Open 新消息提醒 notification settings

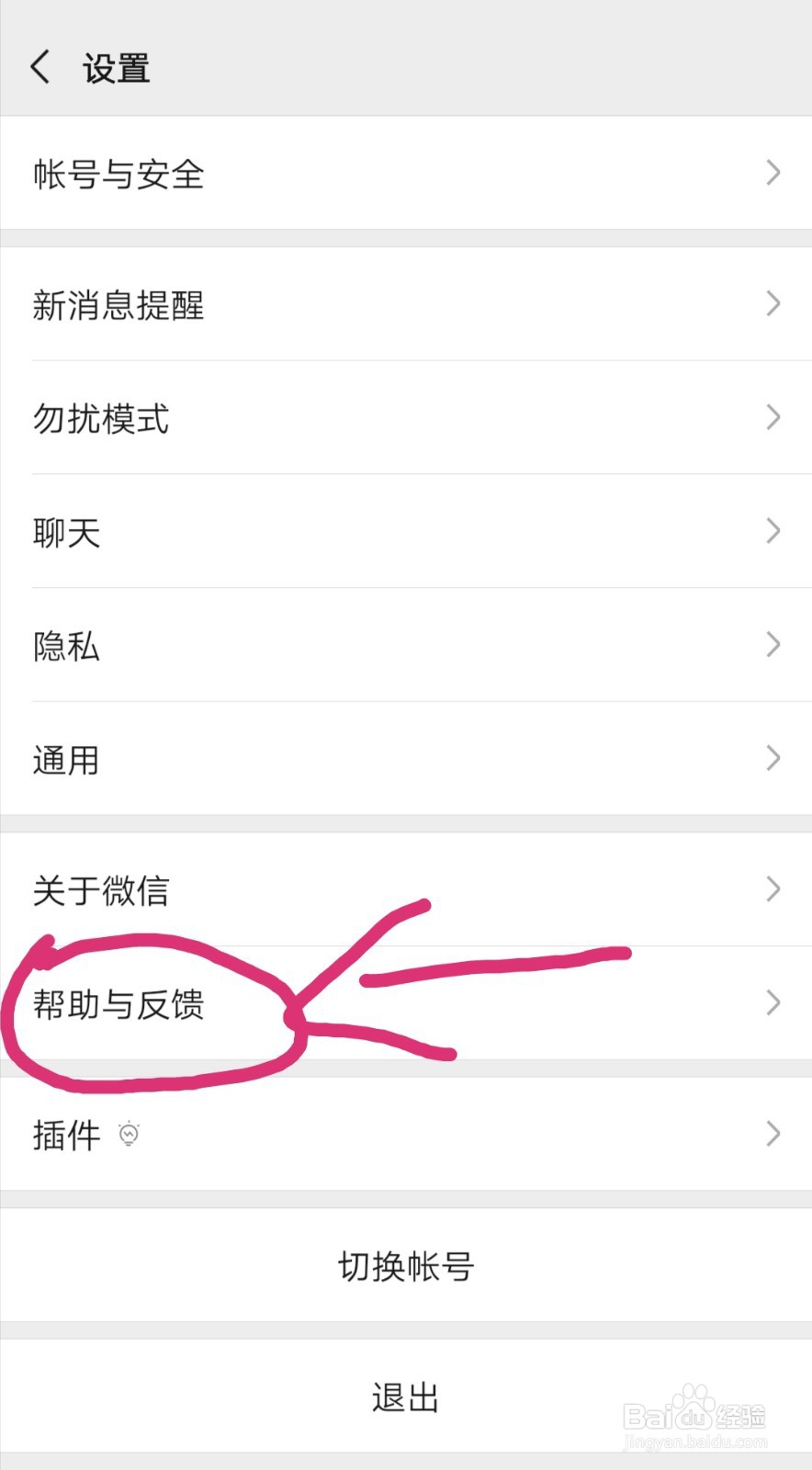119,304
